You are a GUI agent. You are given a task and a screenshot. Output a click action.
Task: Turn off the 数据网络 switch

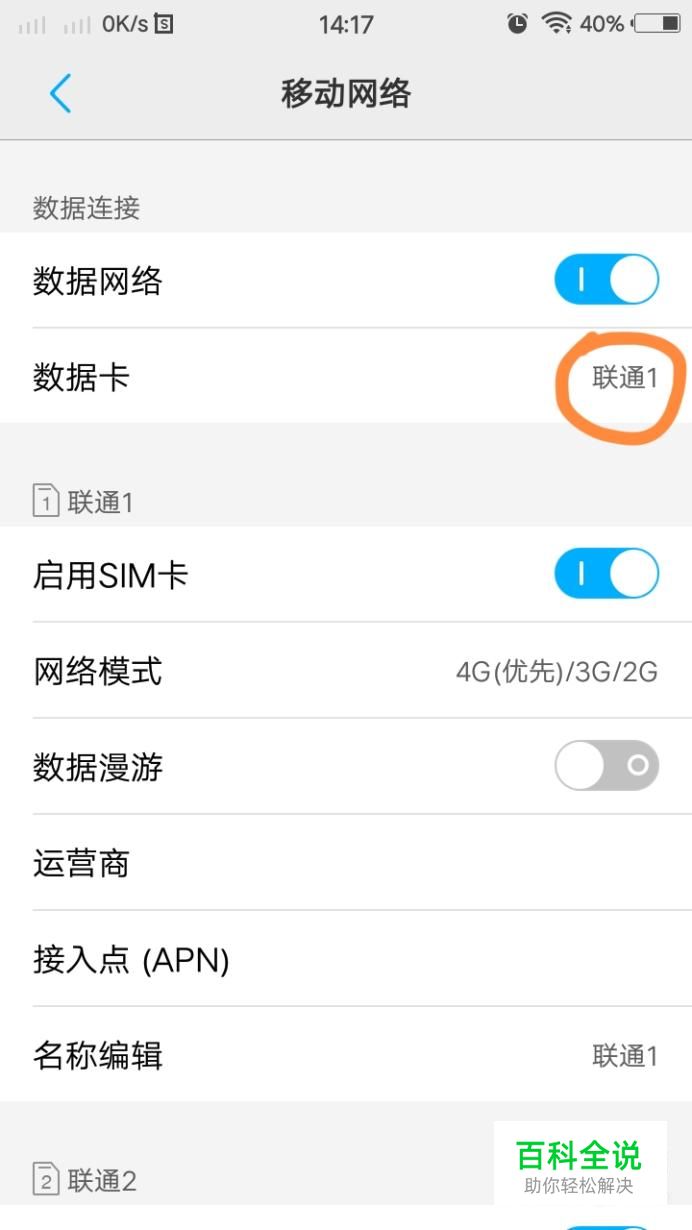pyautogui.click(x=606, y=280)
